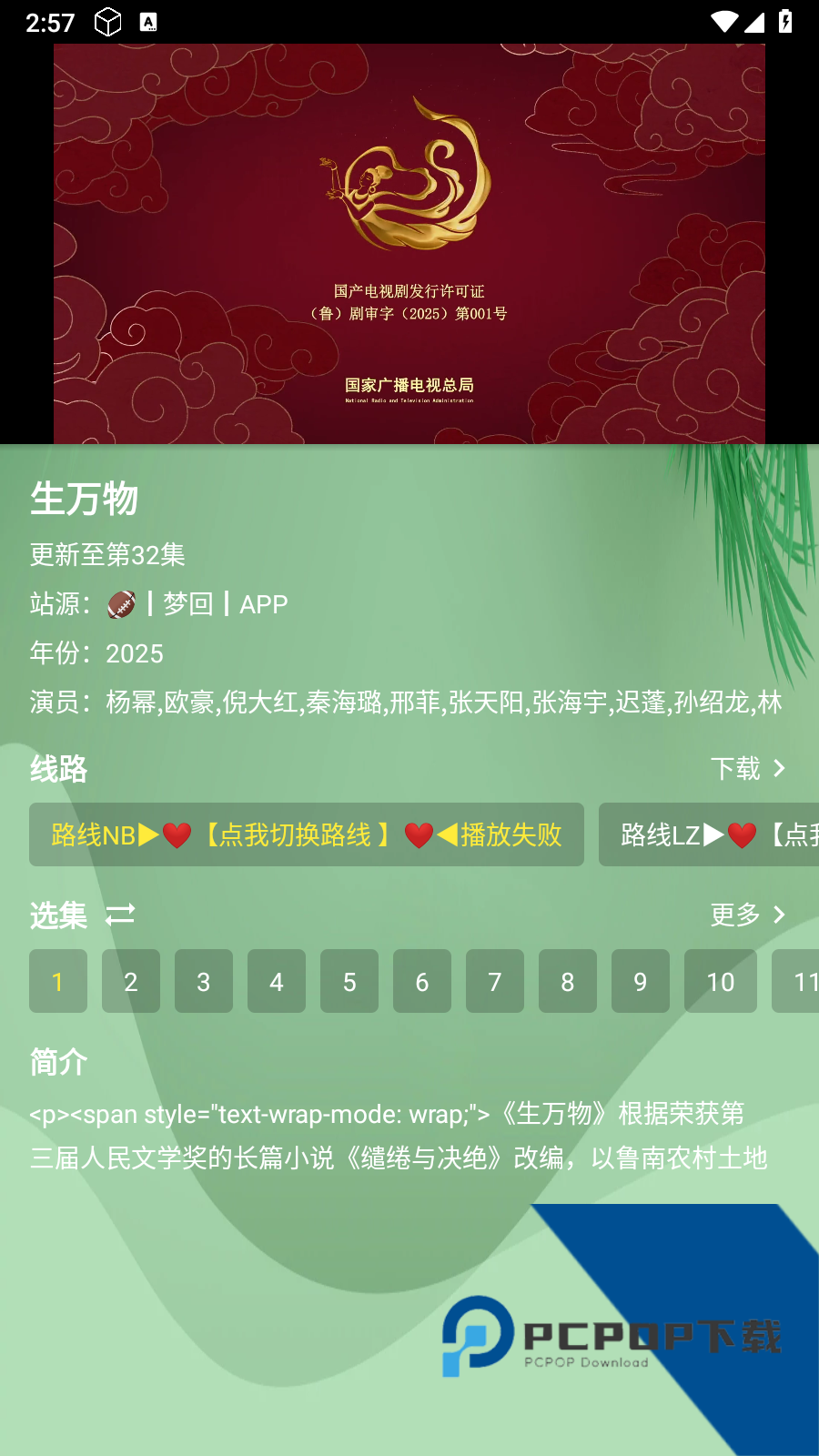This screenshot has width=819, height=1456.
Task: Play episode 5
Action: (x=349, y=981)
